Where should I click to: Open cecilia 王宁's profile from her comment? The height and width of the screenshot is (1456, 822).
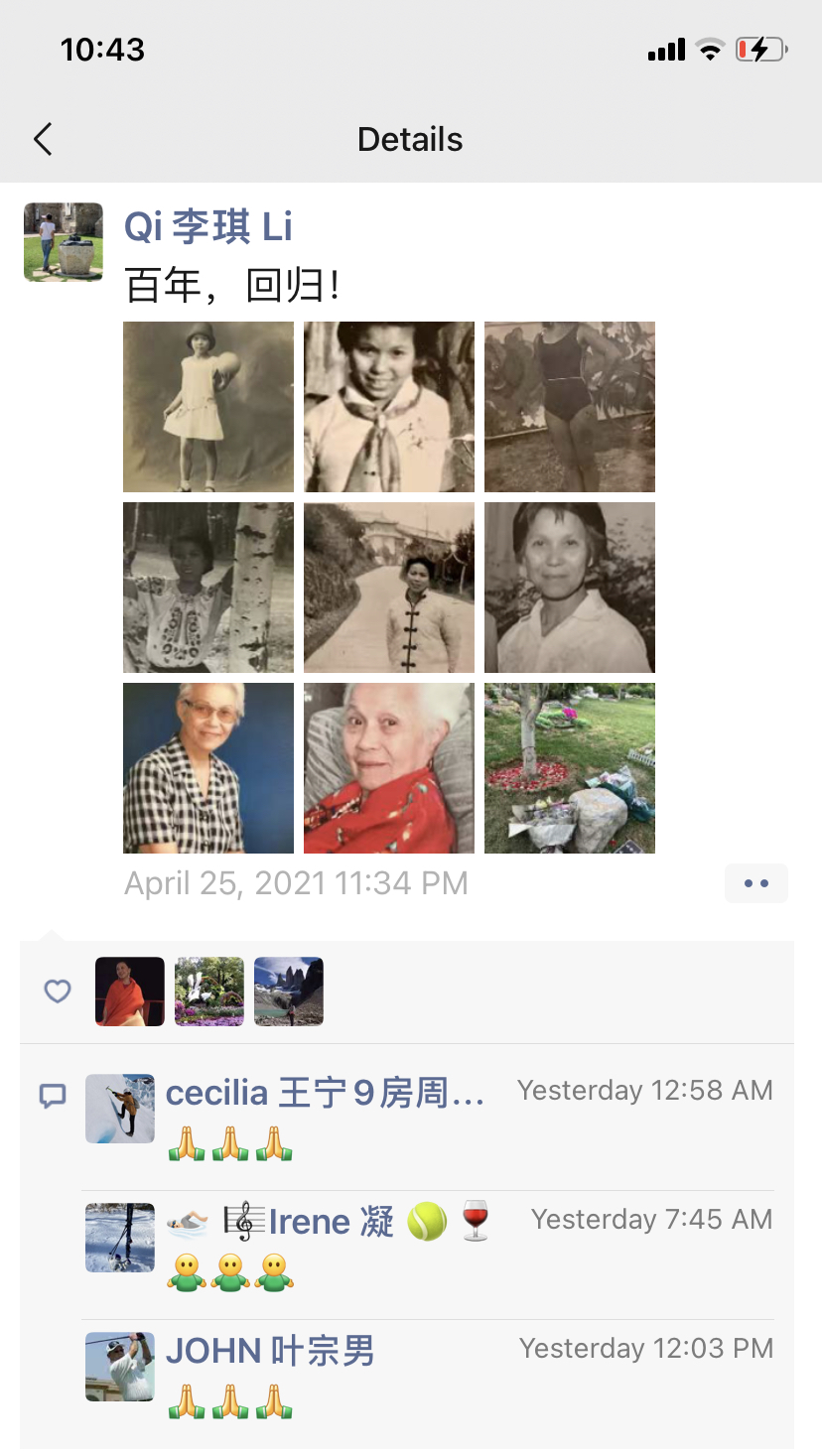click(325, 1093)
